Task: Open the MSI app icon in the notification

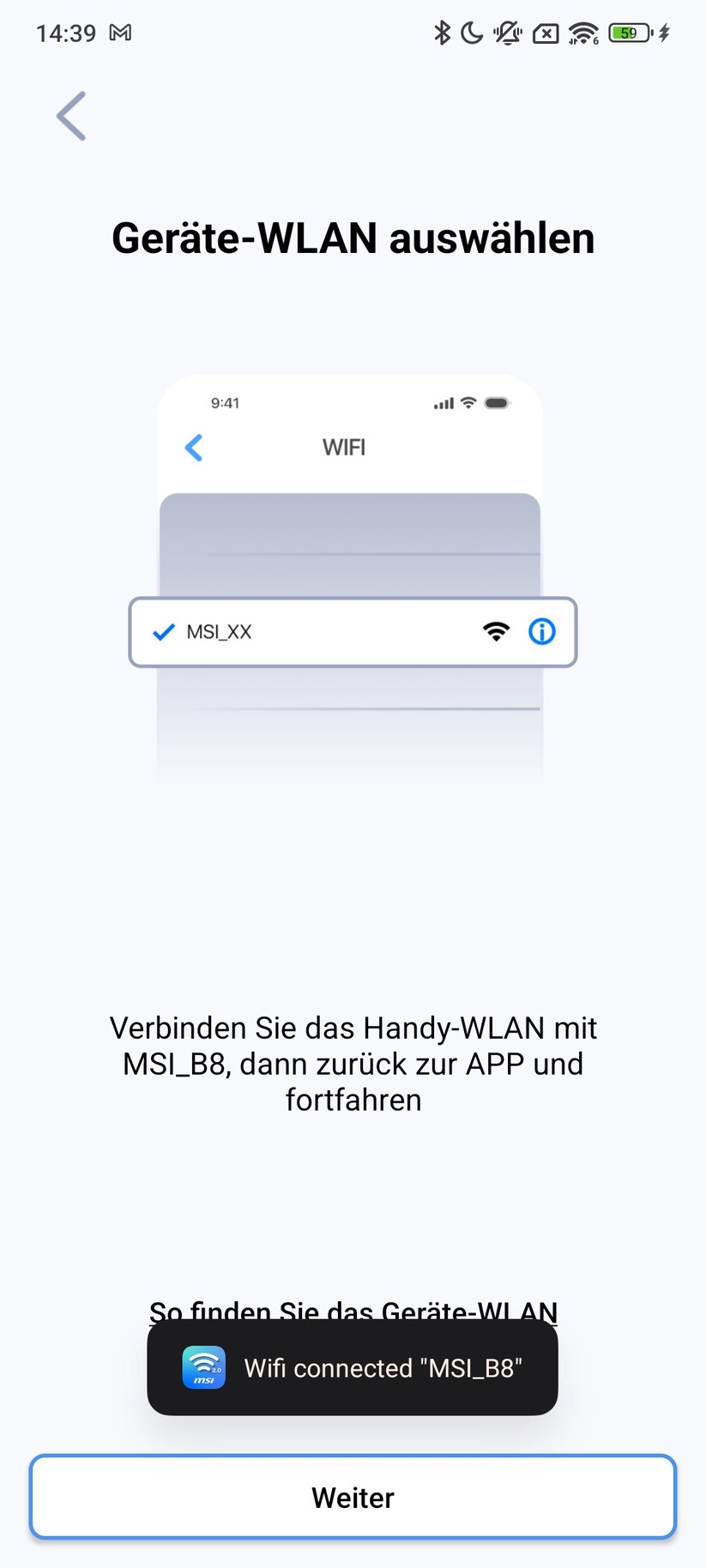Action: click(202, 1367)
